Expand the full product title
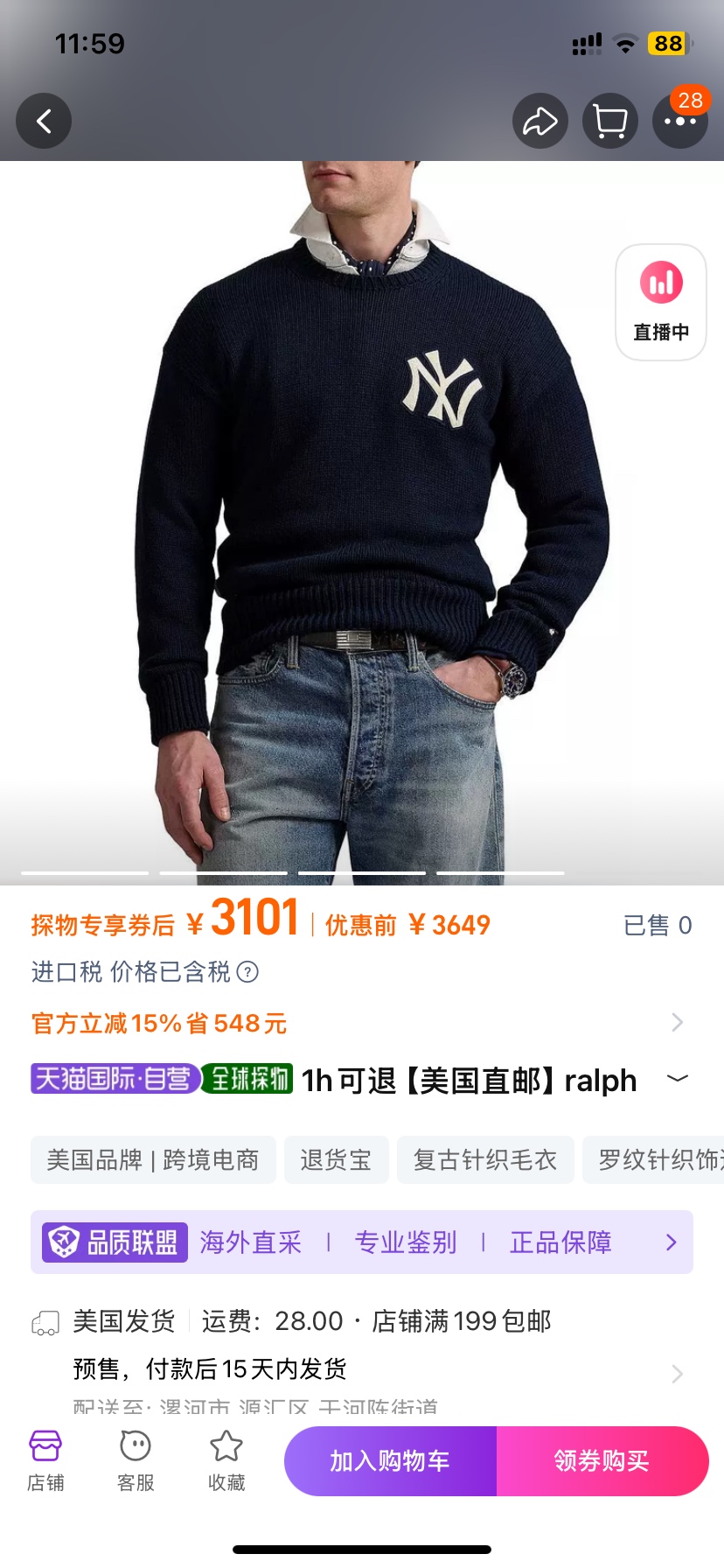724x1568 pixels. point(677,1079)
